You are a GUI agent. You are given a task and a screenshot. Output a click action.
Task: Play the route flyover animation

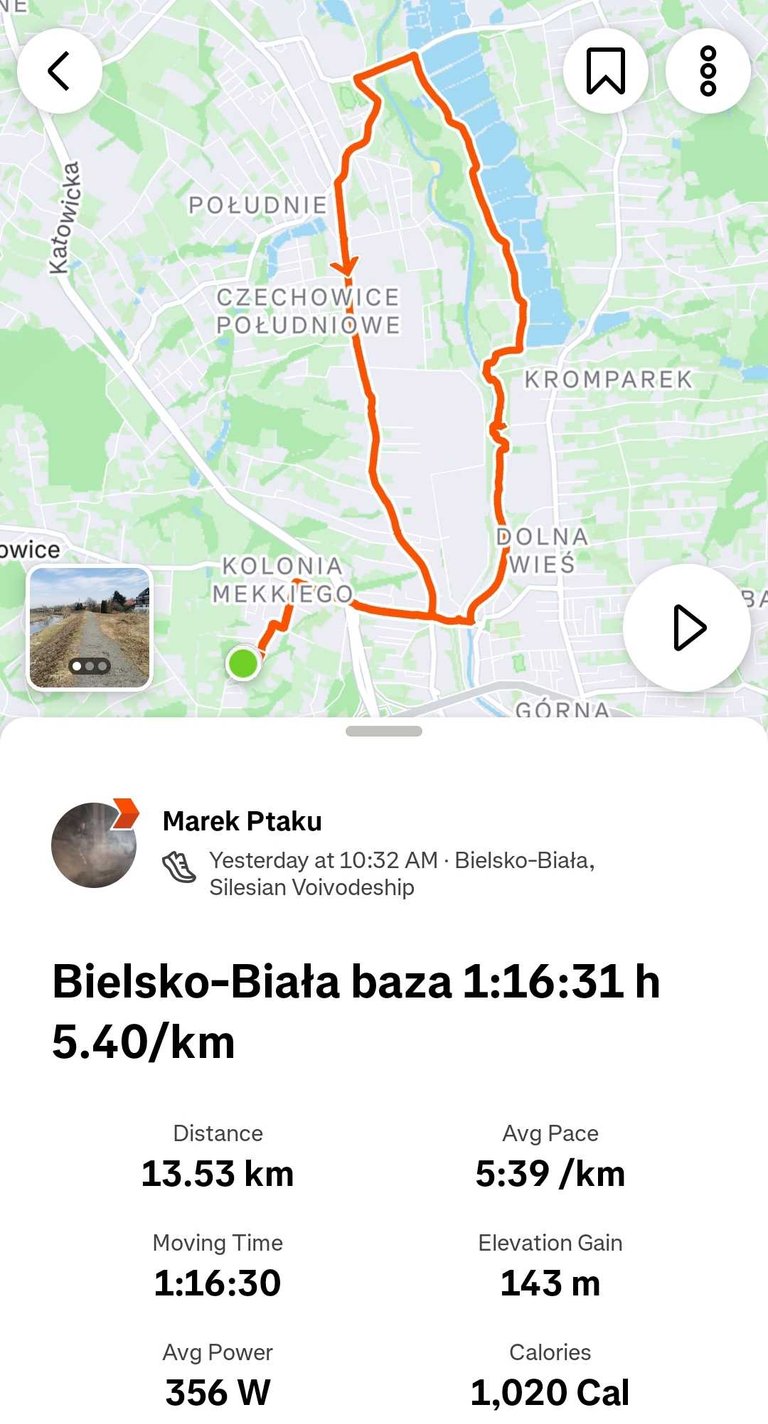687,628
